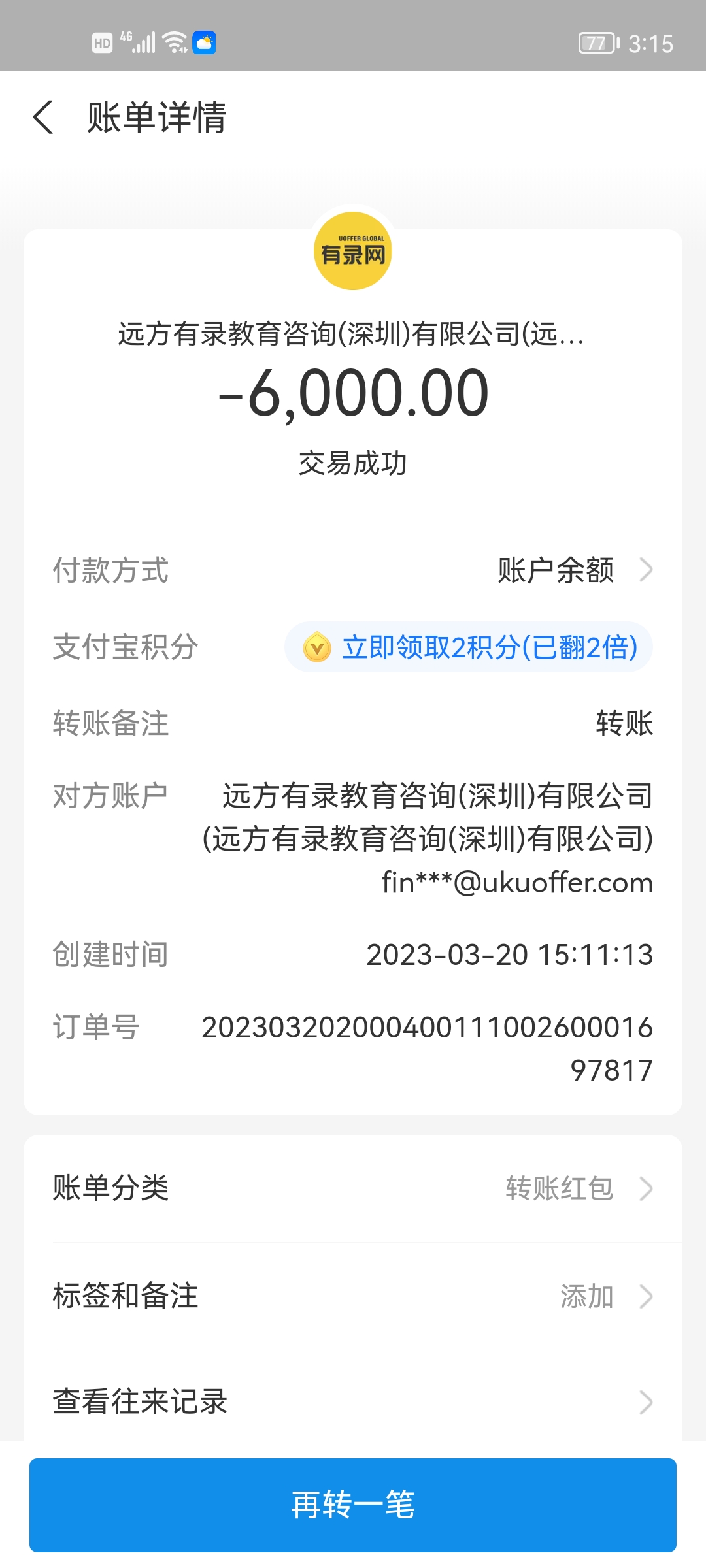Claim 立即领取2积分 Alipay points
This screenshot has width=706, height=1568.
469,647
